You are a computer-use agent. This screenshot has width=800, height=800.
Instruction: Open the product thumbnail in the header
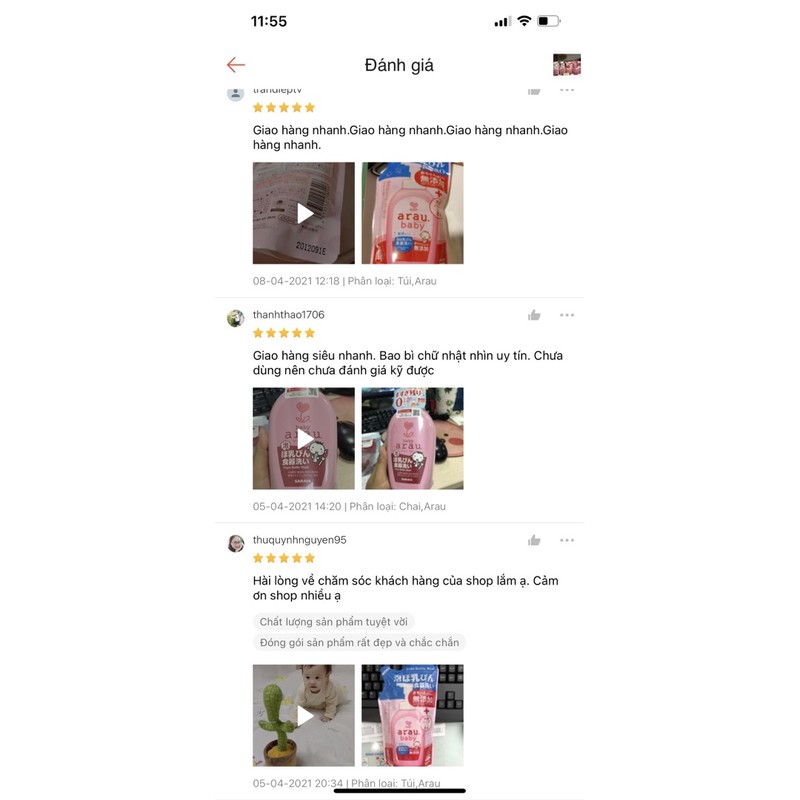(x=566, y=65)
